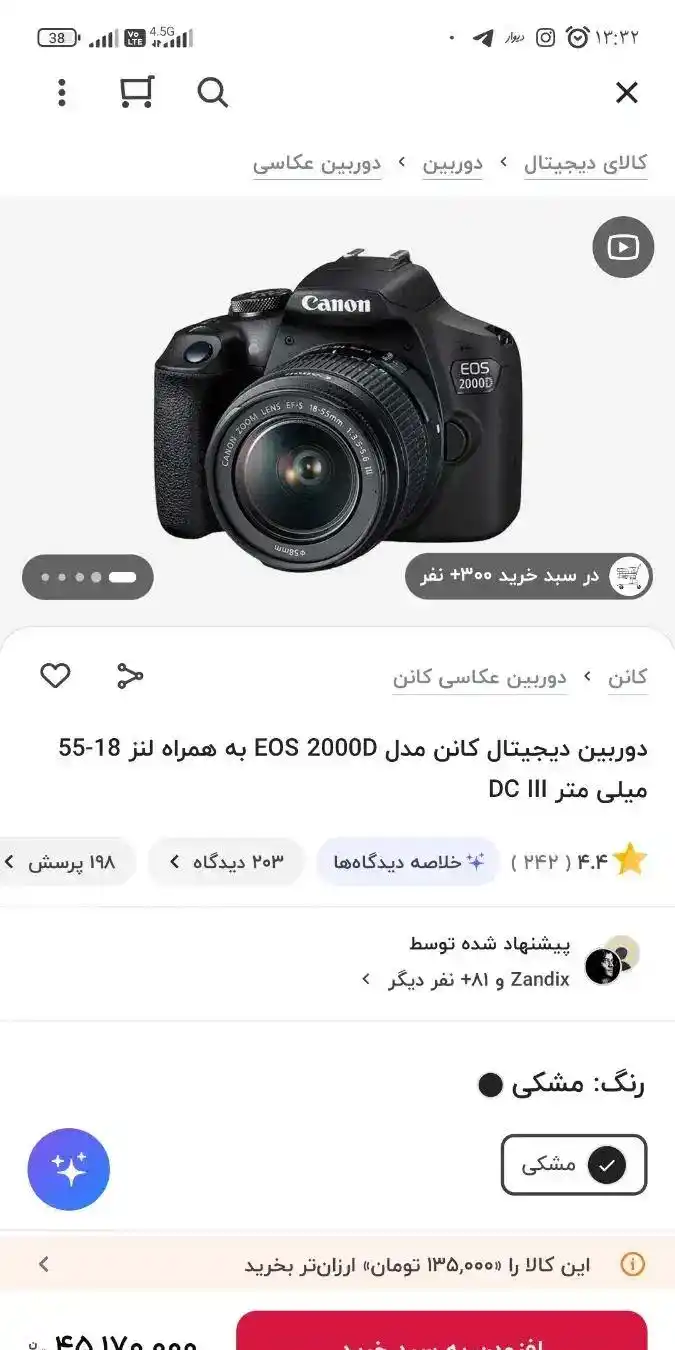Viewport: 675px width, 1350px height.
Task: Open the دوربین عکاسی کانن link
Action: (x=480, y=678)
